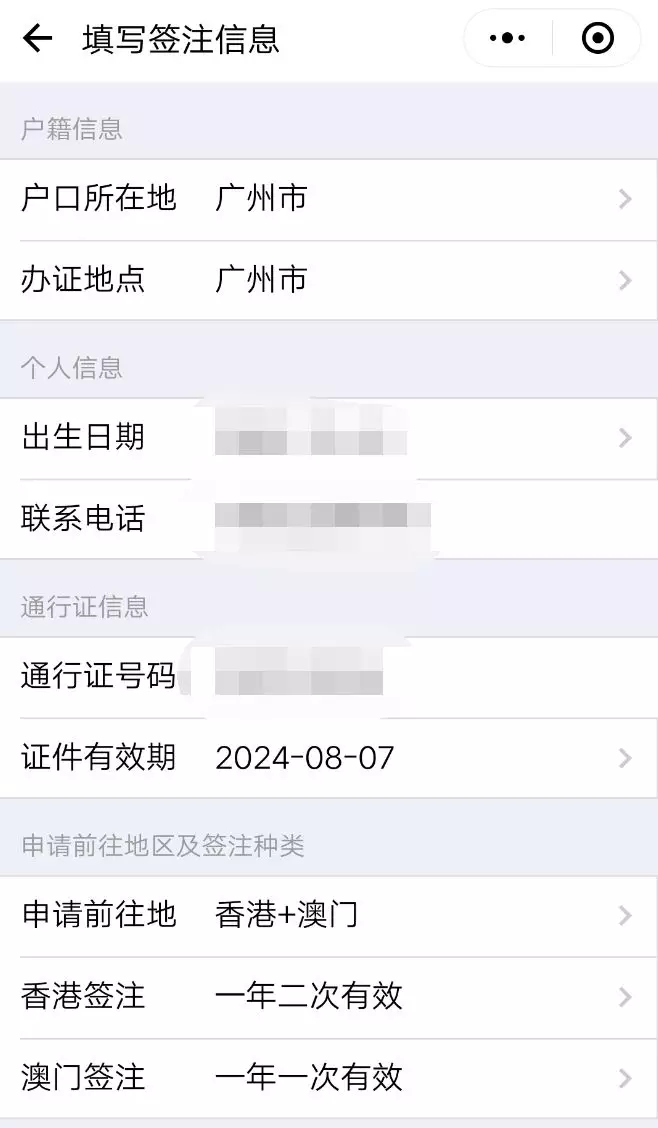Open the 出生日期 date picker
Image resolution: width=658 pixels, height=1128 pixels.
(x=329, y=438)
